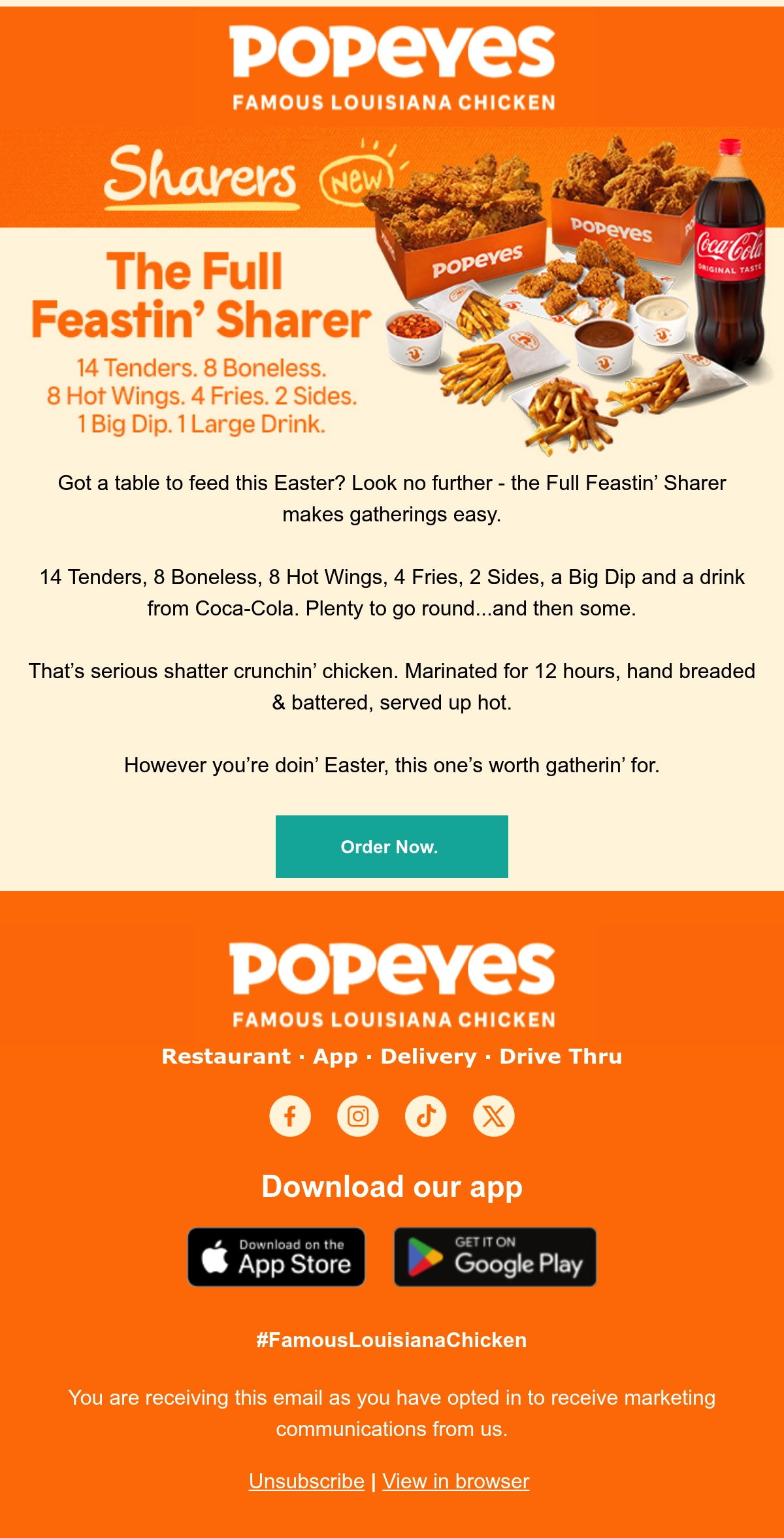Screen dimensions: 784x1538
Task: Visit Popeyes TikTok account
Action: pyautogui.click(x=426, y=1116)
